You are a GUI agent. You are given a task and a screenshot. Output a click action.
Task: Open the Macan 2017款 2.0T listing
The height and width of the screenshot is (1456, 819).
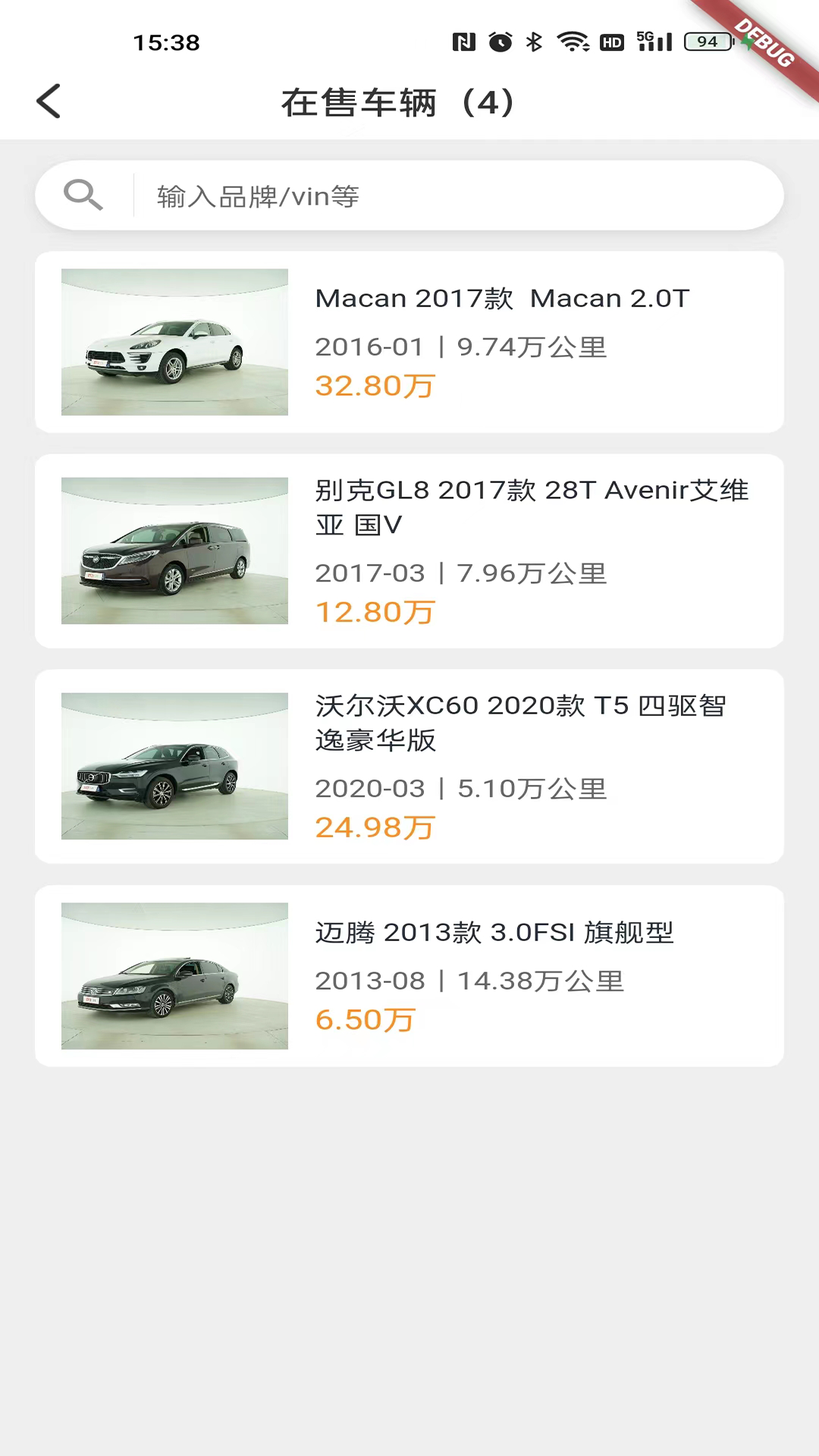[409, 342]
